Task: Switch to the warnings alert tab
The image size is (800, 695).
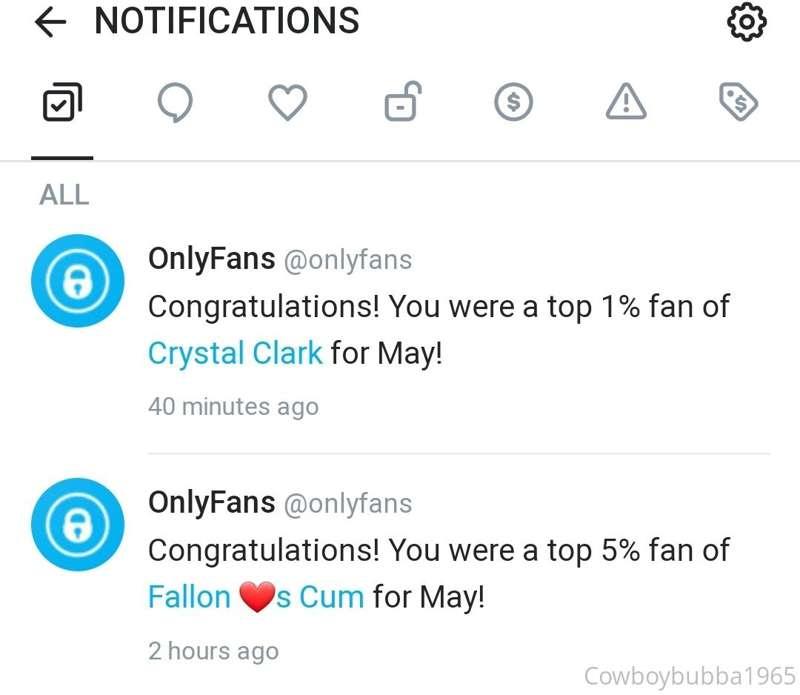Action: point(627,102)
